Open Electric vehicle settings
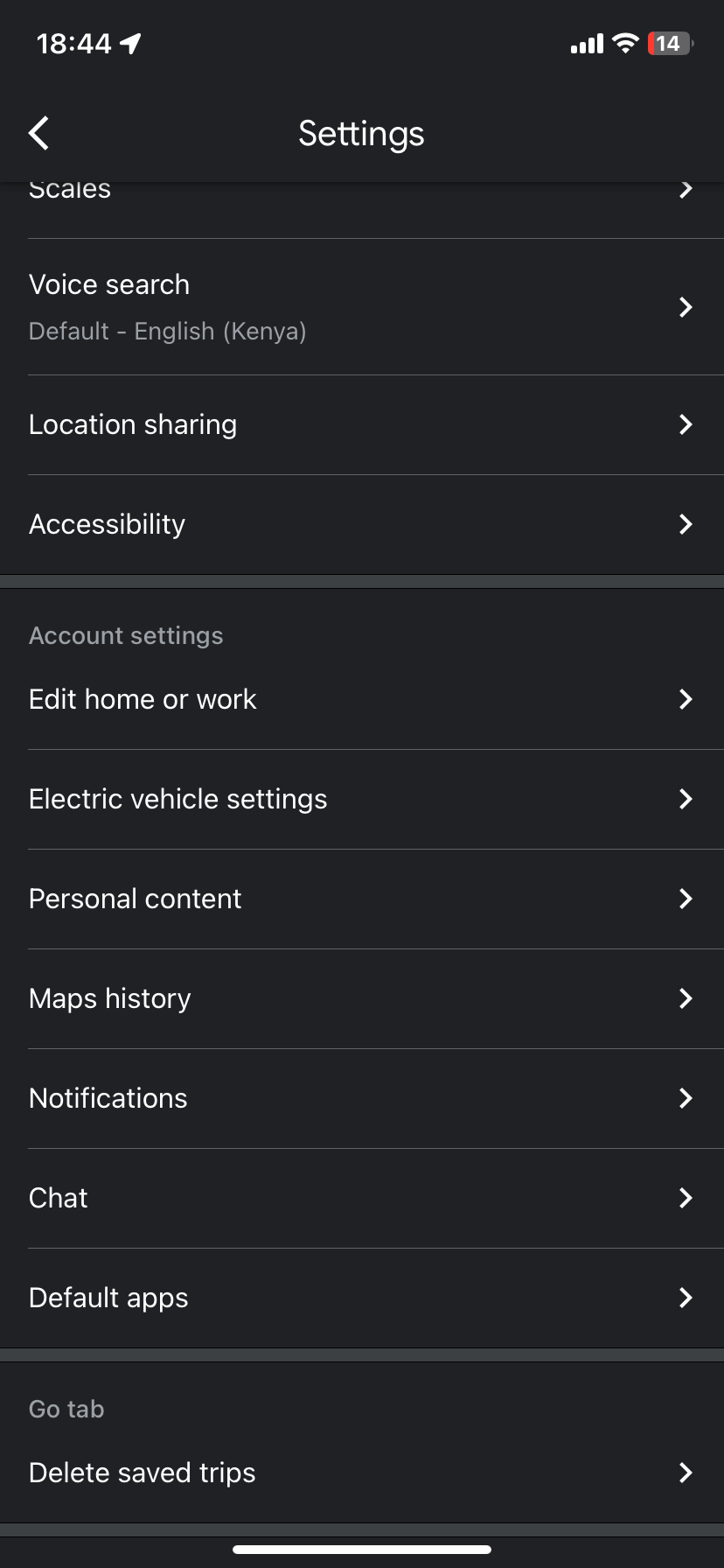The image size is (724, 1568). tap(361, 799)
